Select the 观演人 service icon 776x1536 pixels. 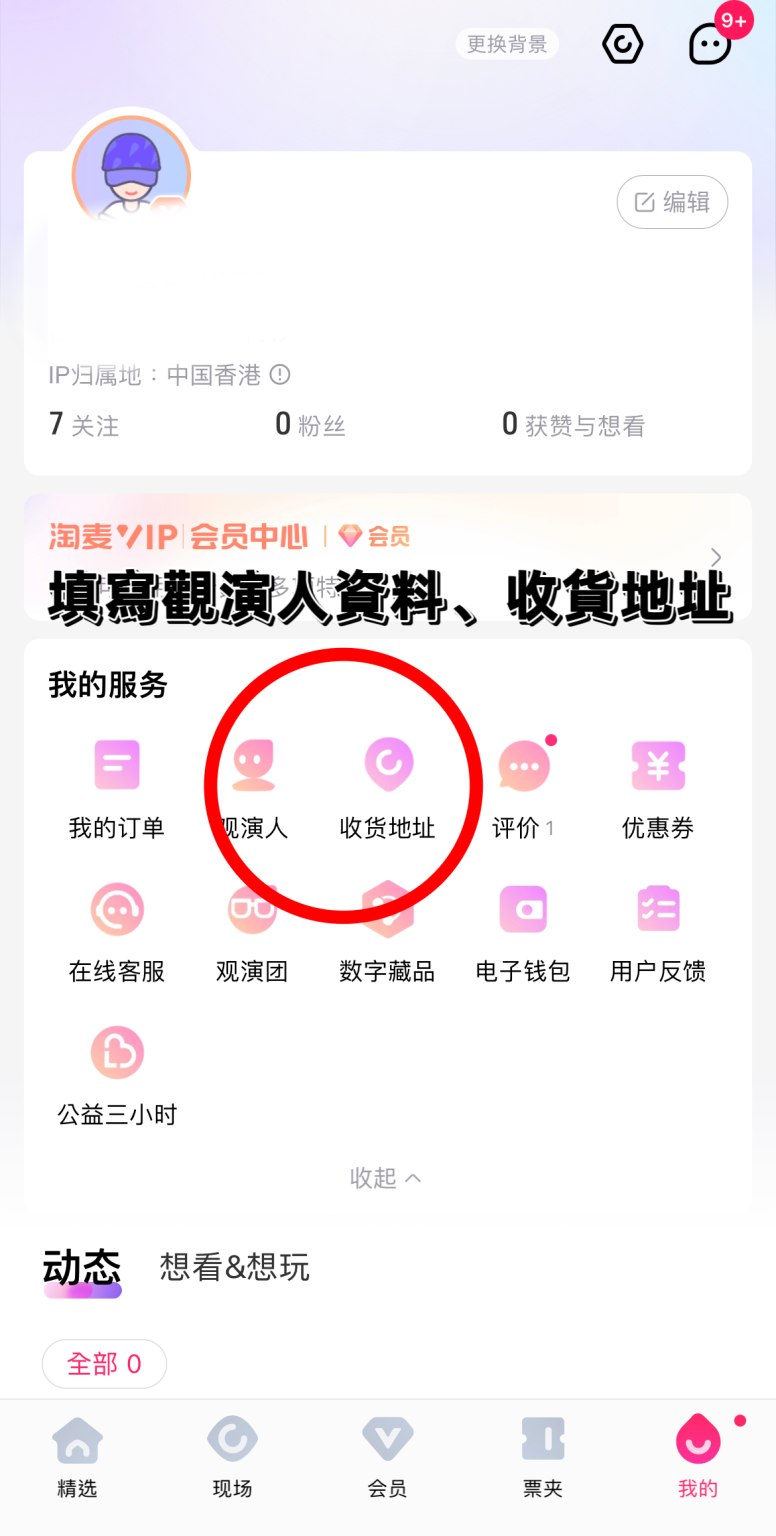pos(252,785)
